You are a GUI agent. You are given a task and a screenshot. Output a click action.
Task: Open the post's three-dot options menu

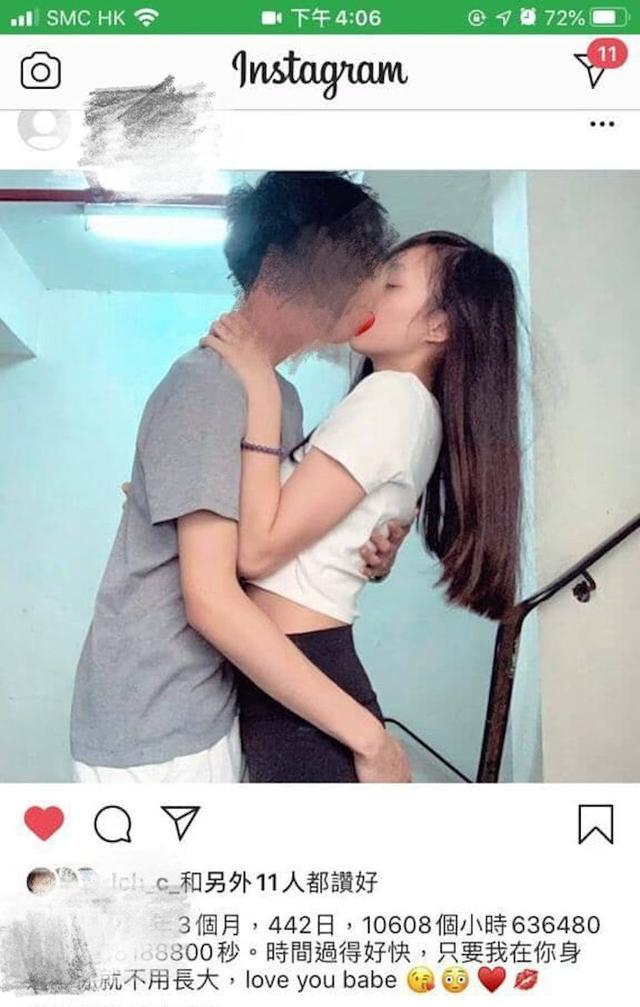coord(601,125)
